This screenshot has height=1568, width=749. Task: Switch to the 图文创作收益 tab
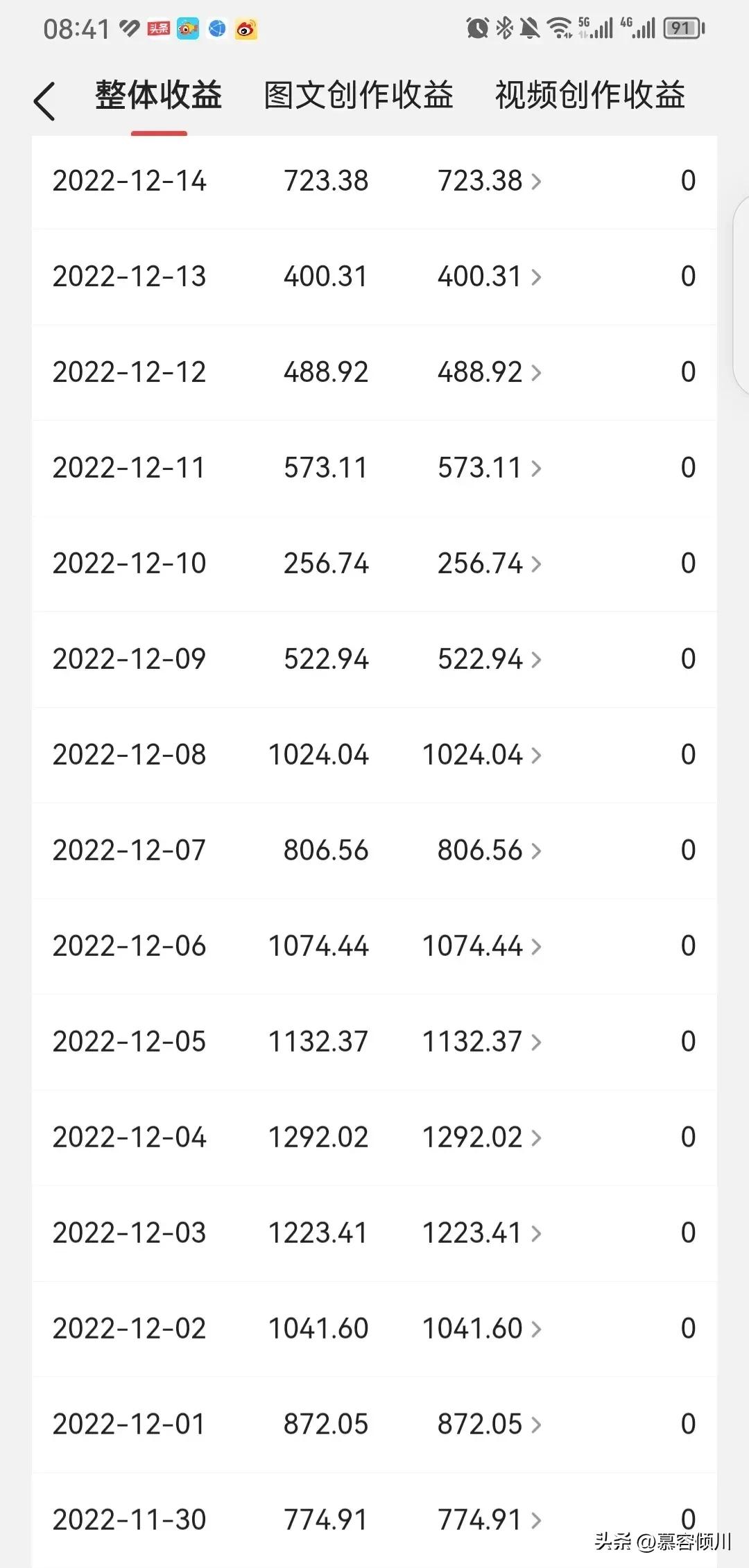[x=359, y=96]
